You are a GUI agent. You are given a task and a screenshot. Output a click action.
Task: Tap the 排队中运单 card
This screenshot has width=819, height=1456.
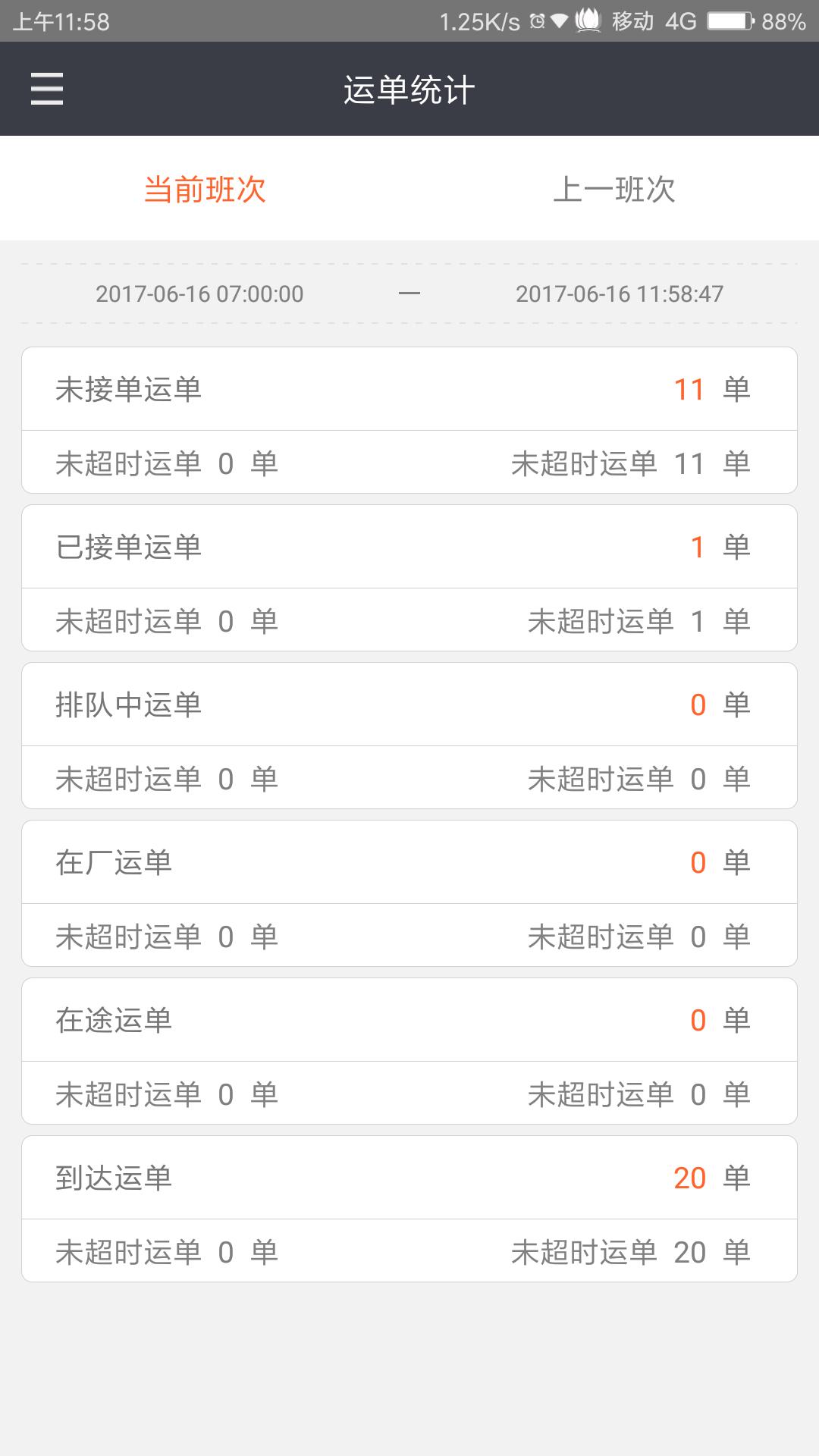409,704
